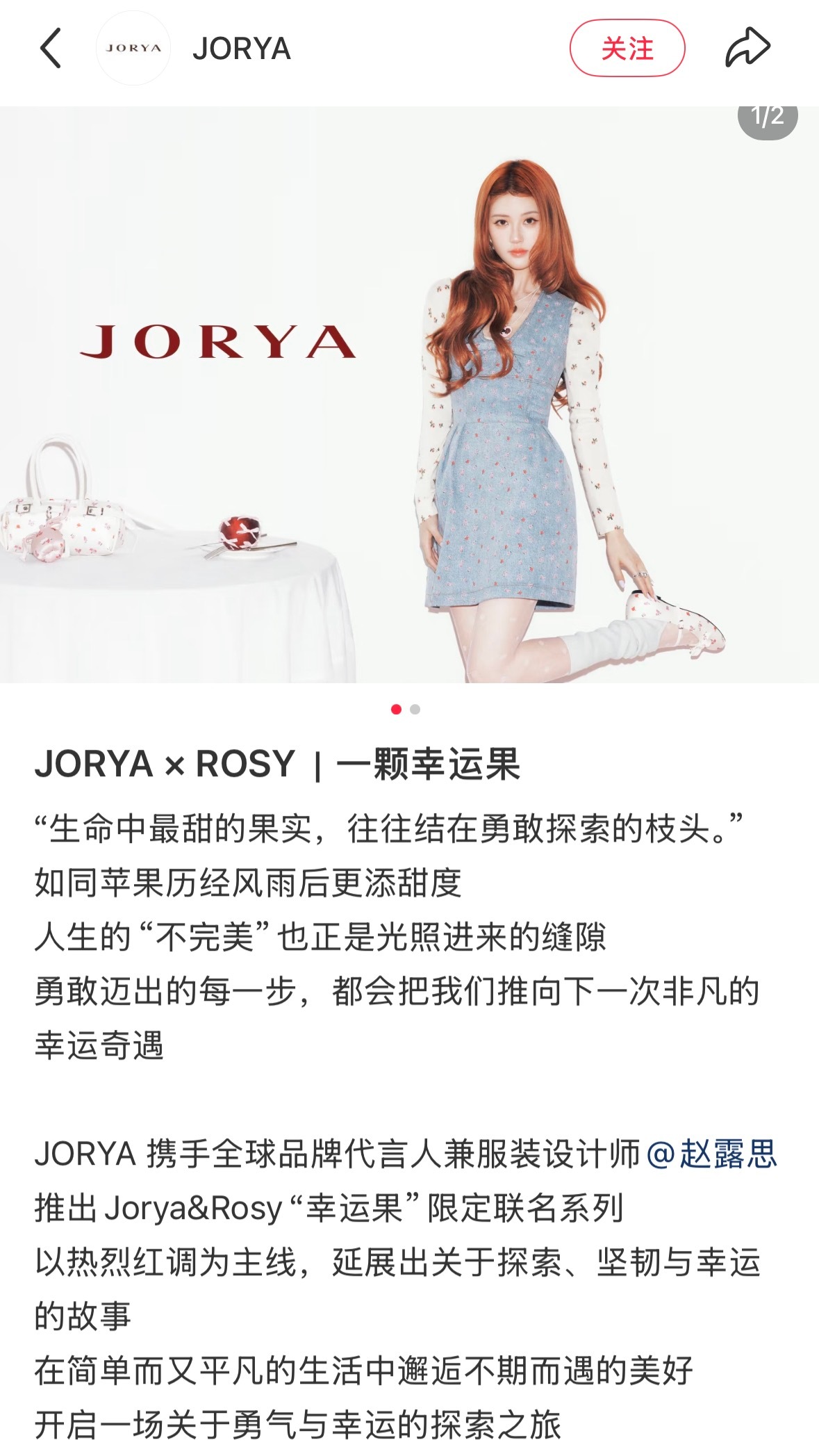Tap the back arrow to exit the post
The width and height of the screenshot is (819, 1456).
pos(50,47)
